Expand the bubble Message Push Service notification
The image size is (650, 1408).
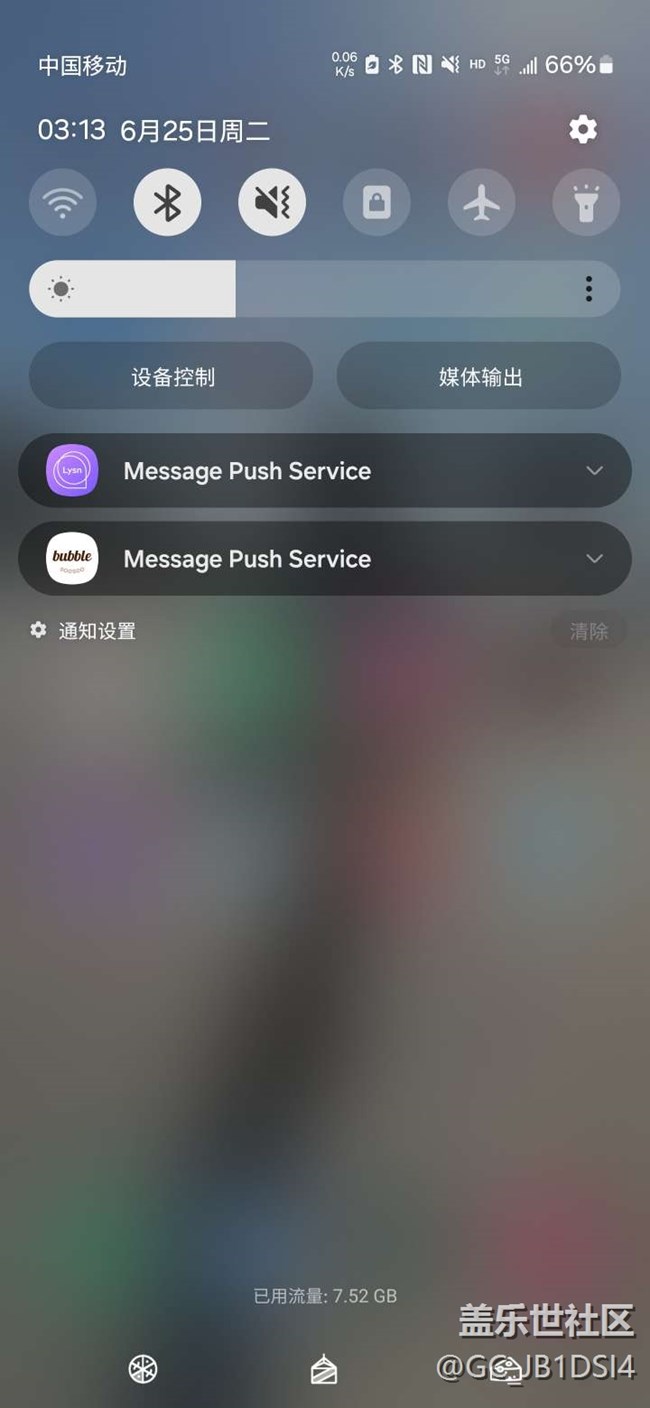[594, 559]
